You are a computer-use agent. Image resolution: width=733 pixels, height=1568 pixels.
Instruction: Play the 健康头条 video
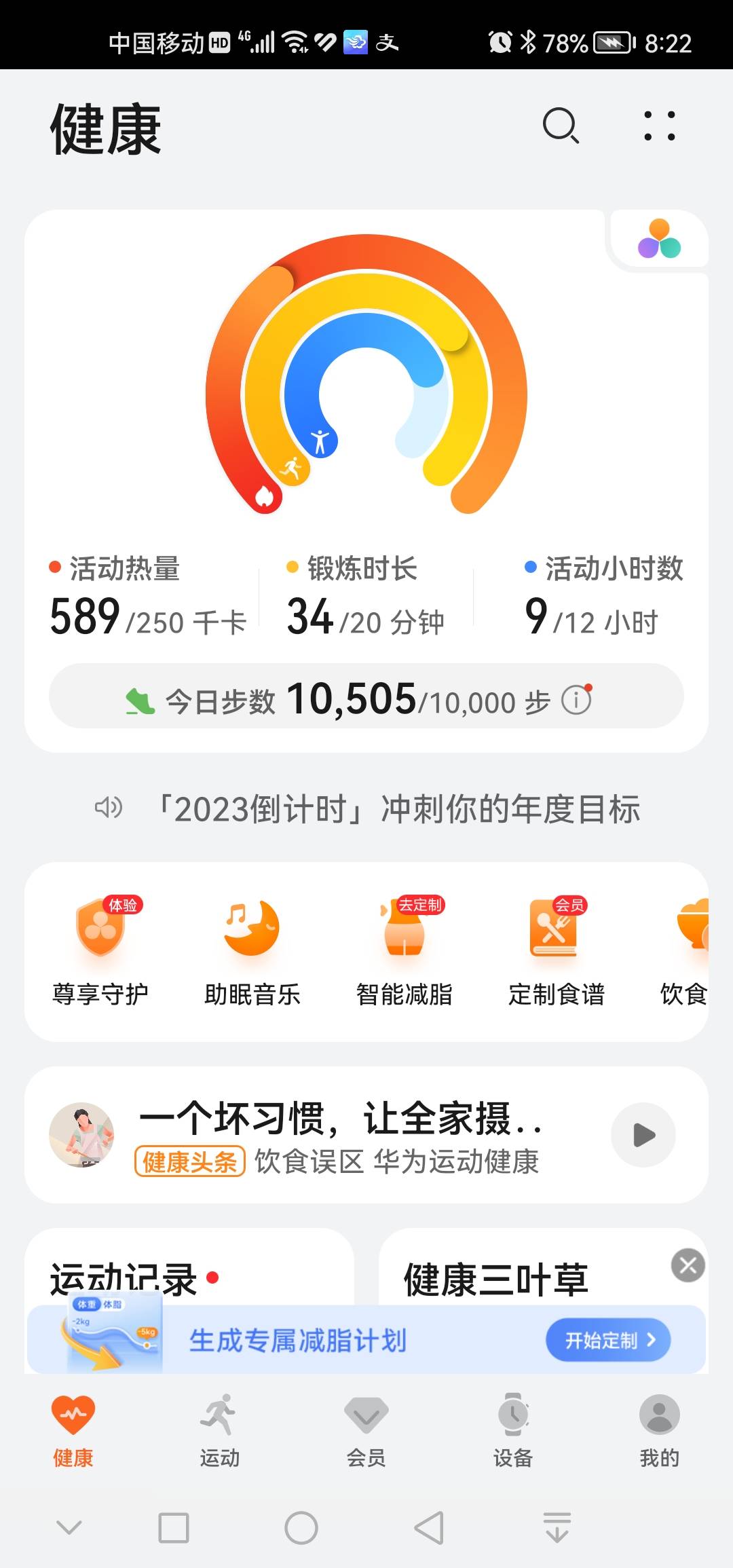643,1134
